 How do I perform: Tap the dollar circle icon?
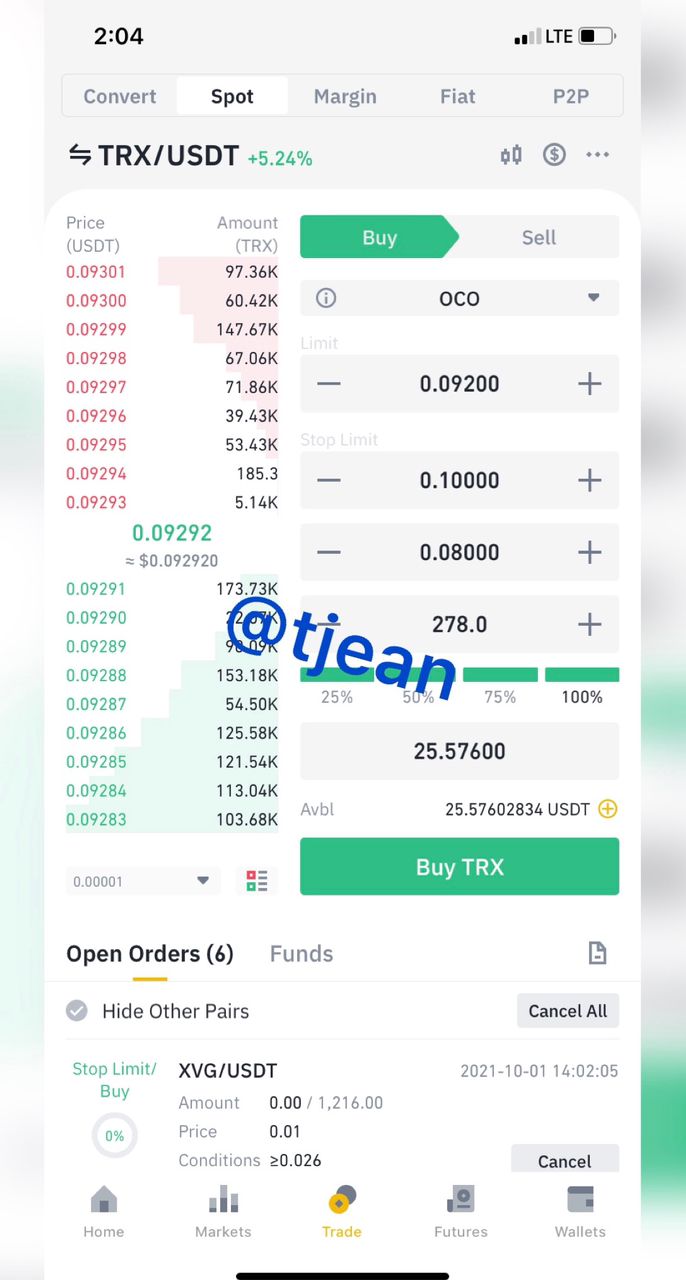(554, 155)
